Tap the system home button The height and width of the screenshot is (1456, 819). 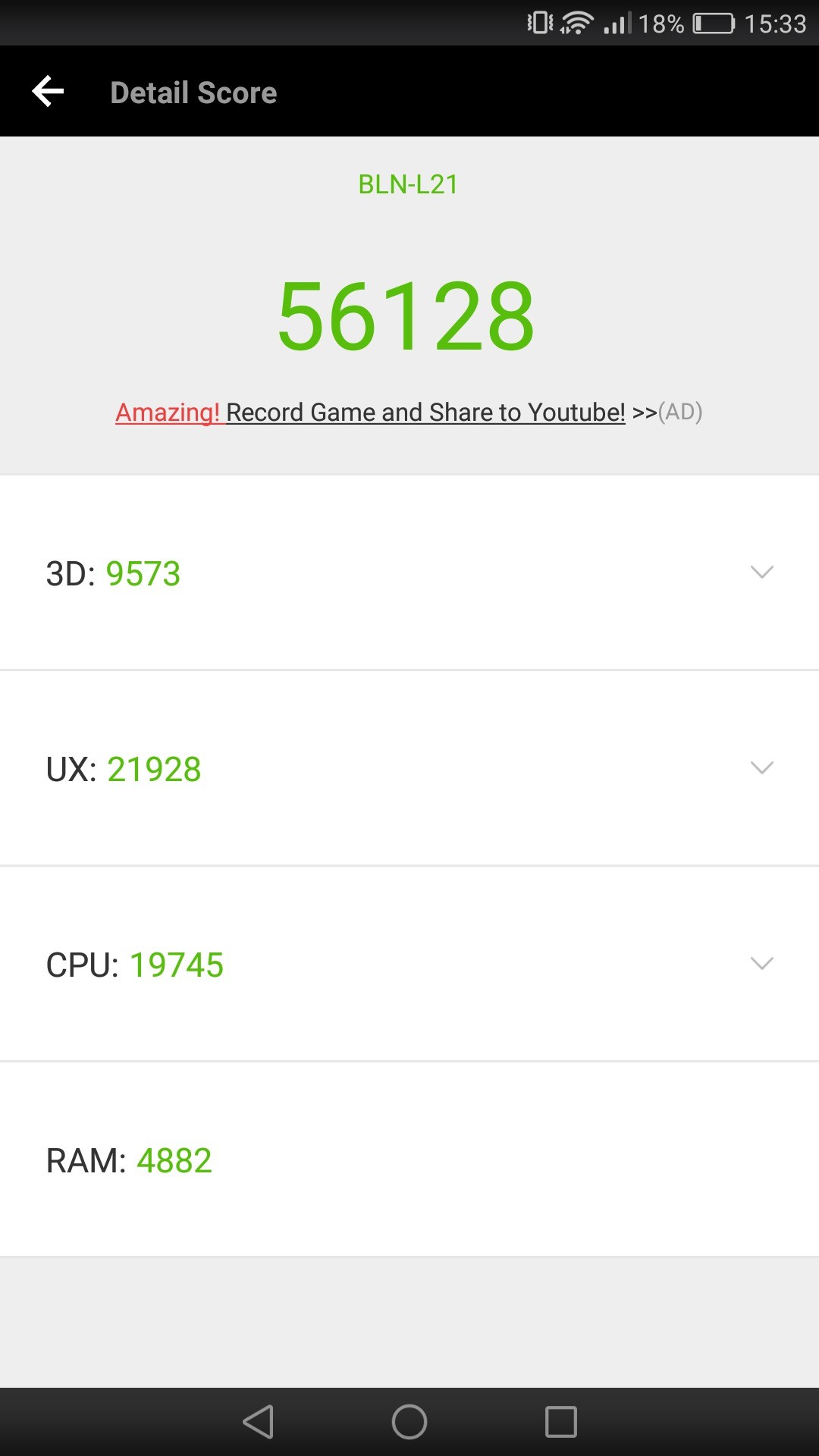click(409, 1422)
